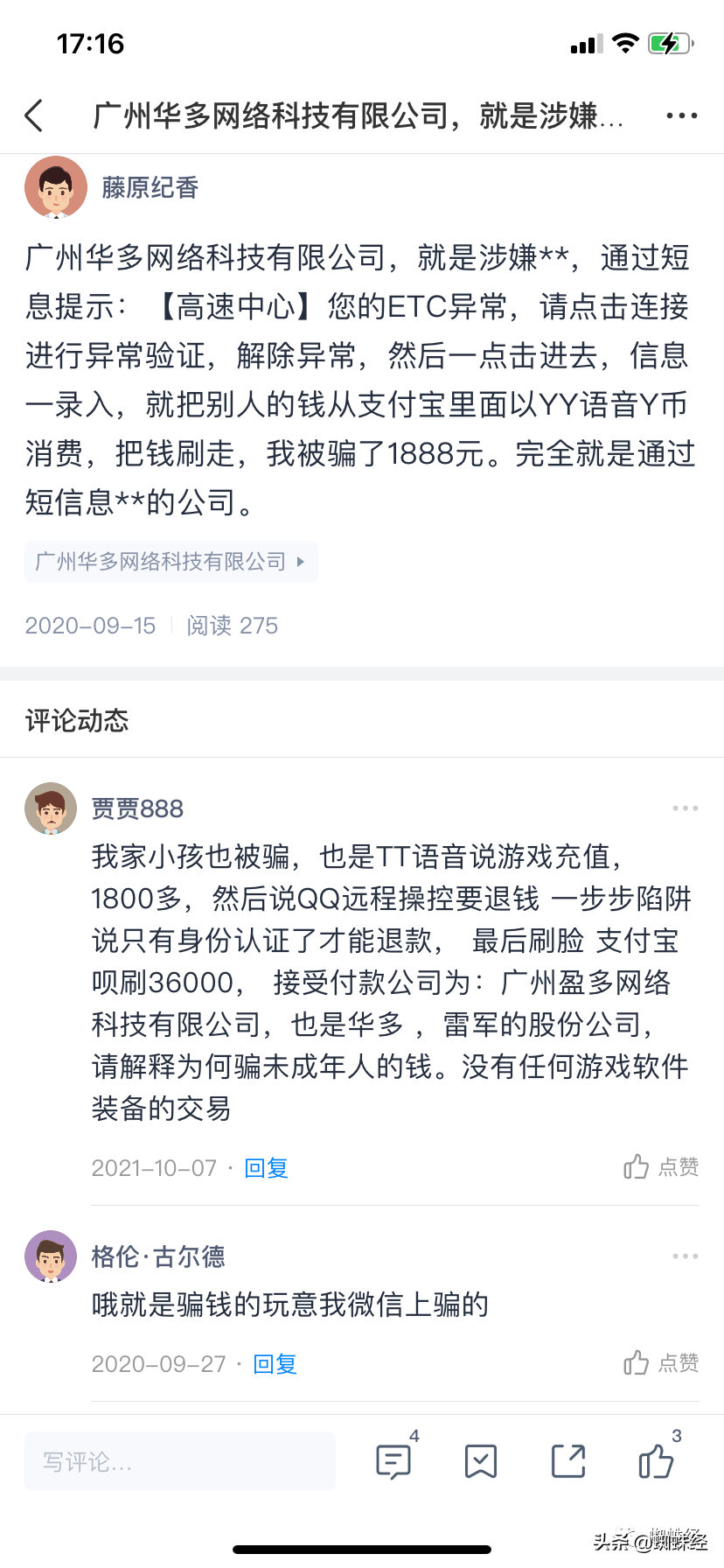This screenshot has height=1568, width=724.
Task: Tap the 写评论 comment input field
Action: 179,1459
